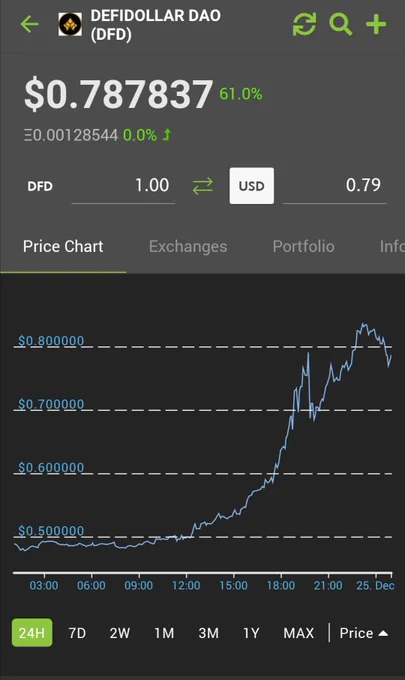Switch to the Portfolio tab
This screenshot has width=405, height=680.
304,246
